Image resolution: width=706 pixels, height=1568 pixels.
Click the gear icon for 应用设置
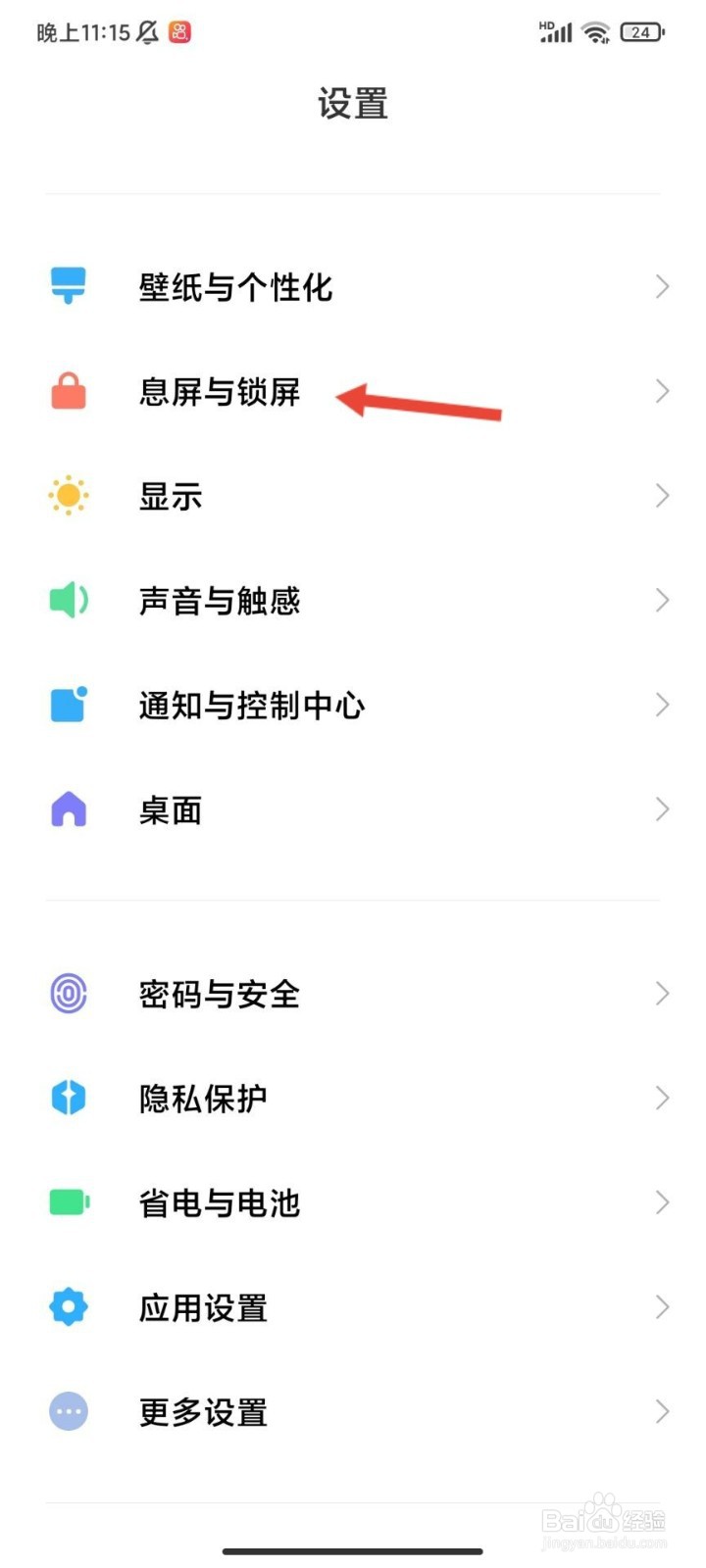click(68, 1306)
